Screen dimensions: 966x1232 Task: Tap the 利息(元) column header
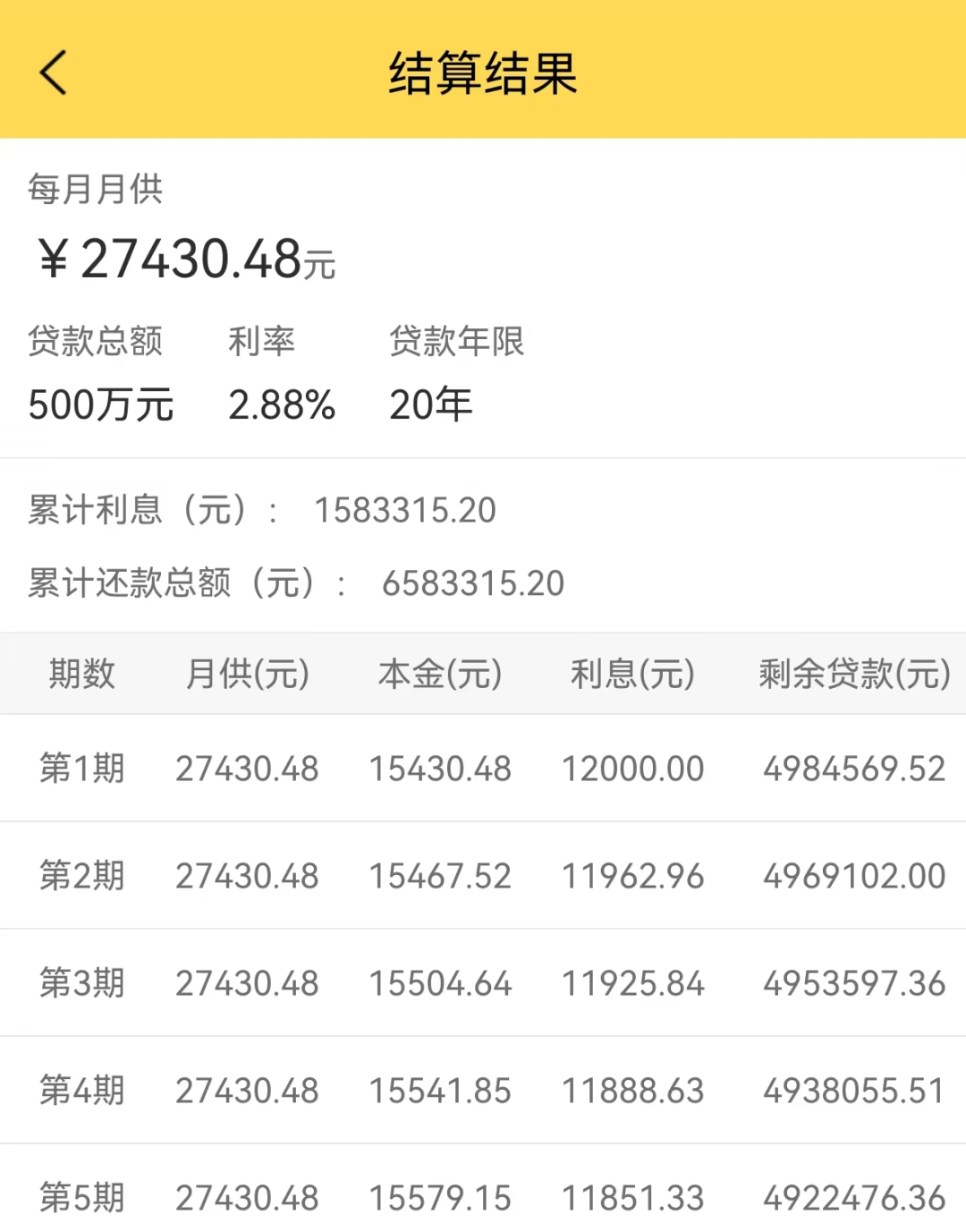coord(633,674)
